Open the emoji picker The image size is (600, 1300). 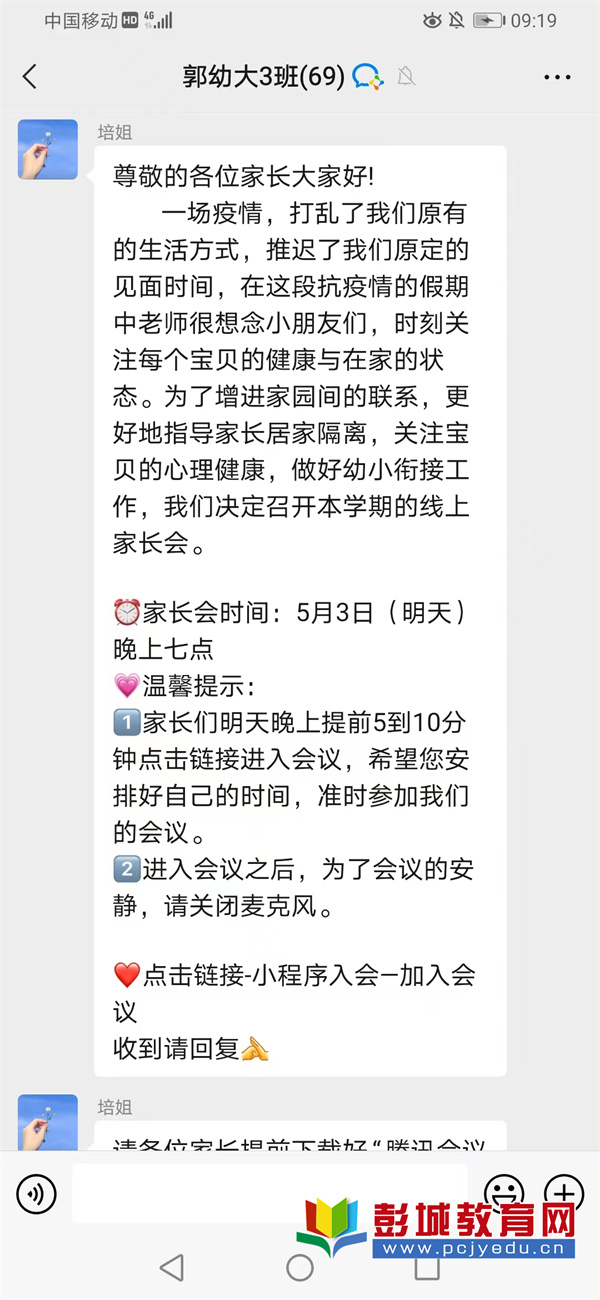click(x=504, y=1192)
